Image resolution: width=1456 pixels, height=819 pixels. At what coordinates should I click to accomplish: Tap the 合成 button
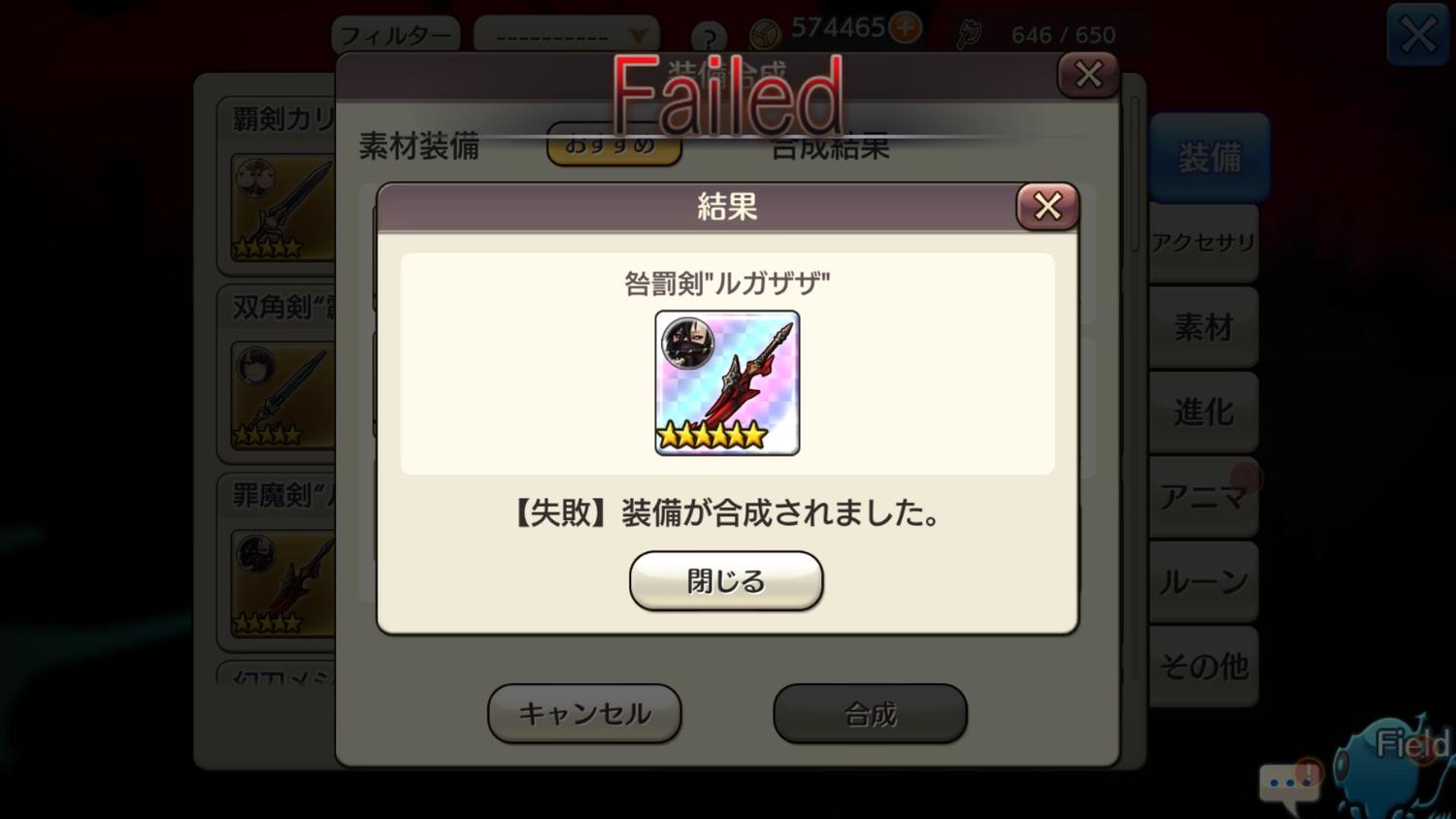[x=870, y=713]
